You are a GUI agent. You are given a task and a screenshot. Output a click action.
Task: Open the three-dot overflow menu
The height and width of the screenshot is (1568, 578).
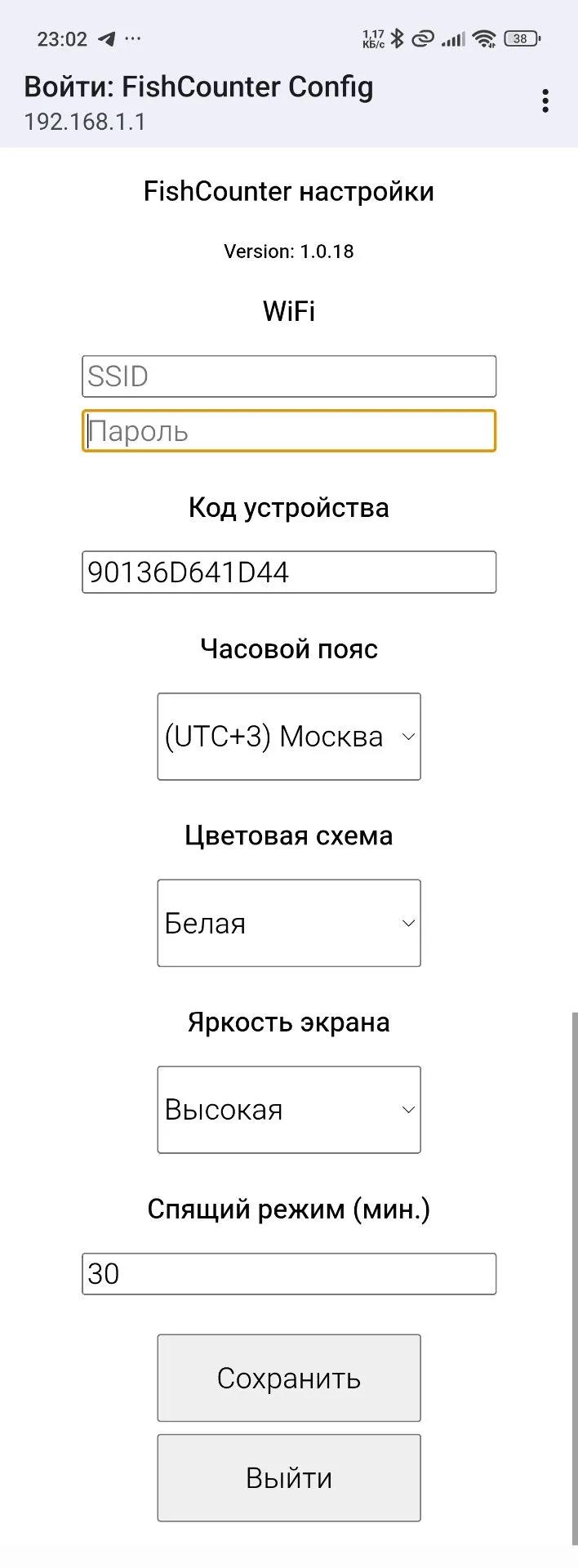(x=545, y=101)
